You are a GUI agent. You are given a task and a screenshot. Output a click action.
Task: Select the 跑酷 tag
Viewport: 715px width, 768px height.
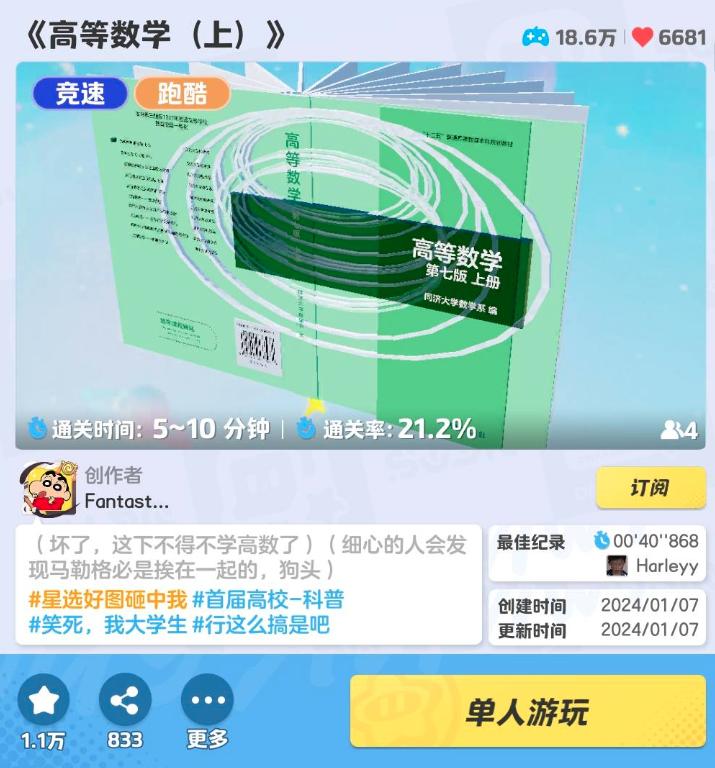coord(182,94)
